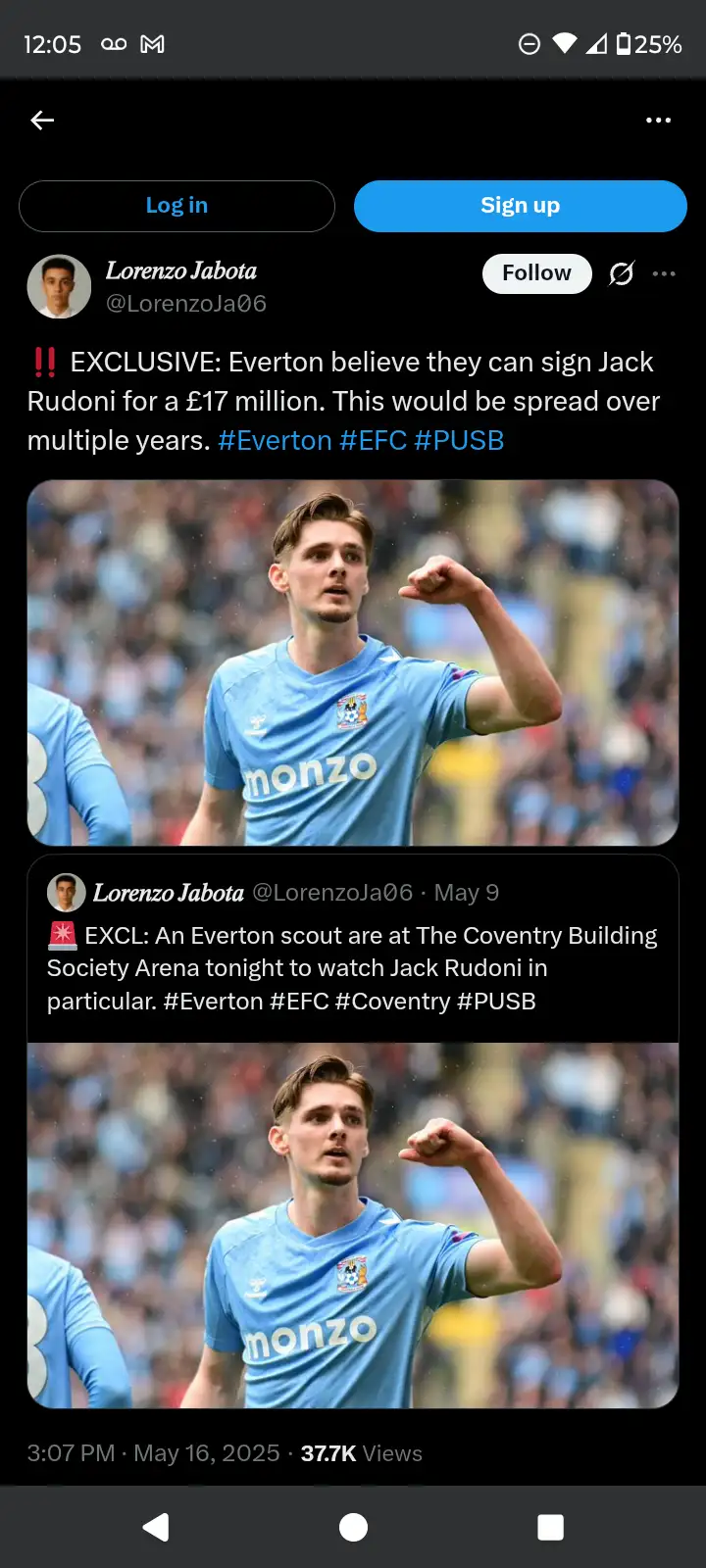View the main post's photo full screen
This screenshot has width=706, height=1568.
coord(353,662)
